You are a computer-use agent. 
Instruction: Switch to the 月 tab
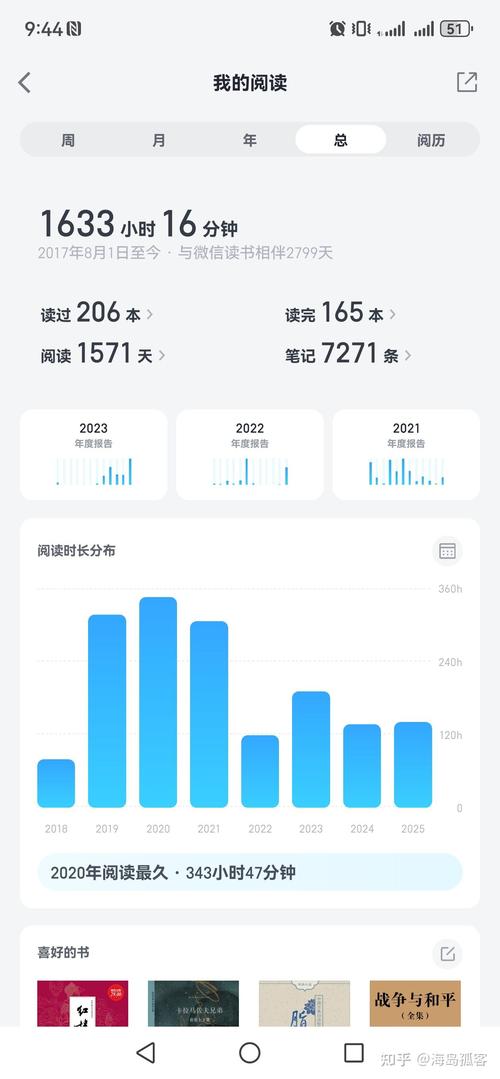tap(159, 140)
